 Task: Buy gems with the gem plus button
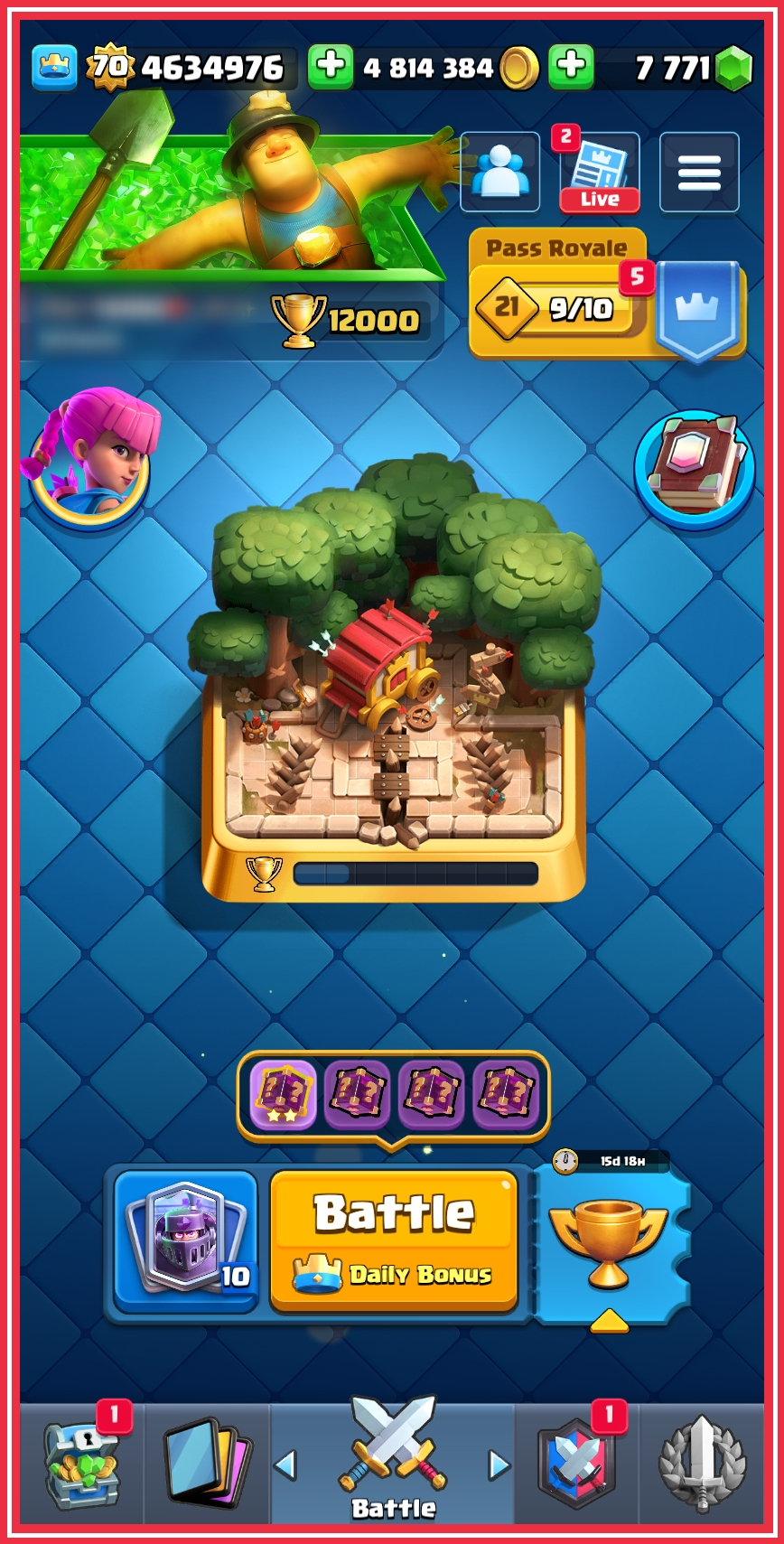click(x=571, y=66)
